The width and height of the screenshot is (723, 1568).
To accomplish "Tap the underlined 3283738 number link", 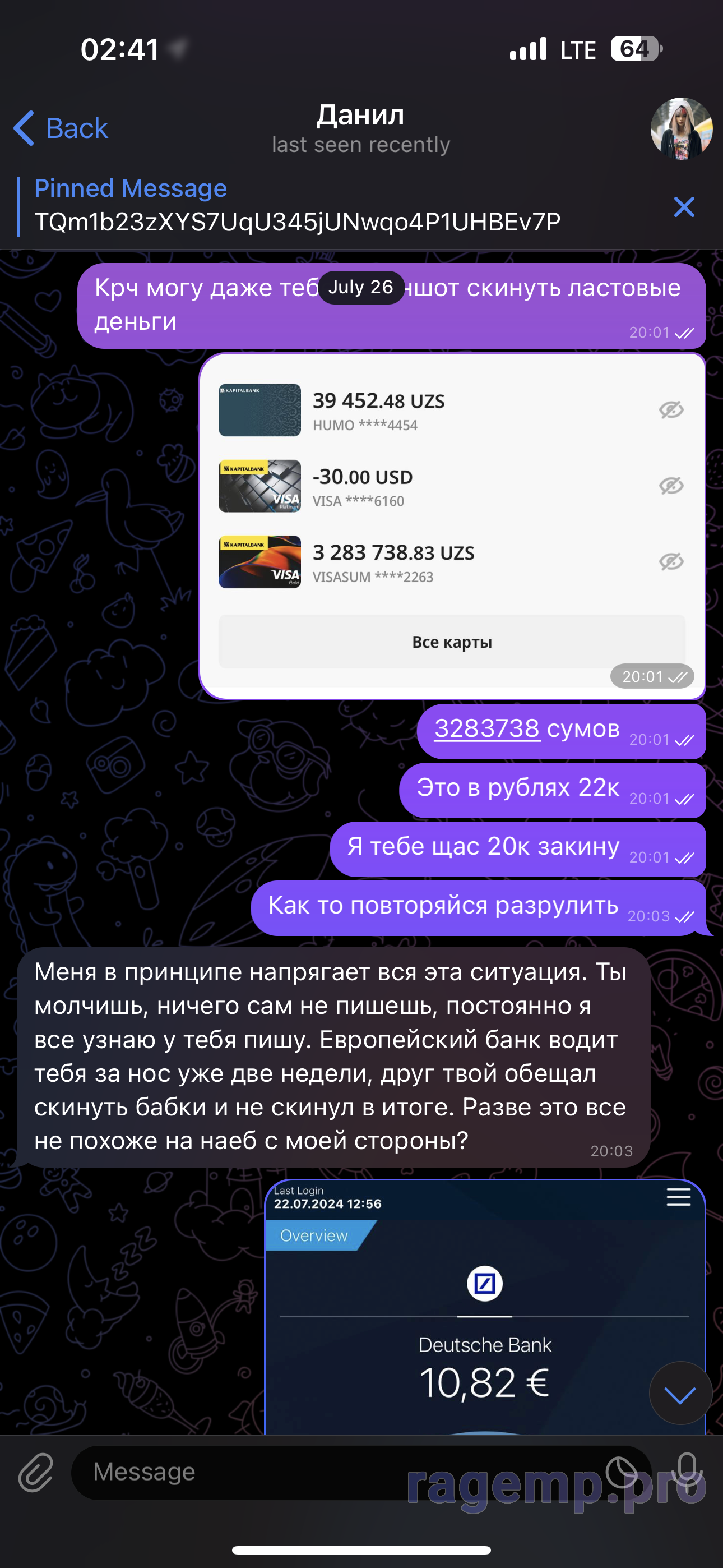I will [486, 728].
